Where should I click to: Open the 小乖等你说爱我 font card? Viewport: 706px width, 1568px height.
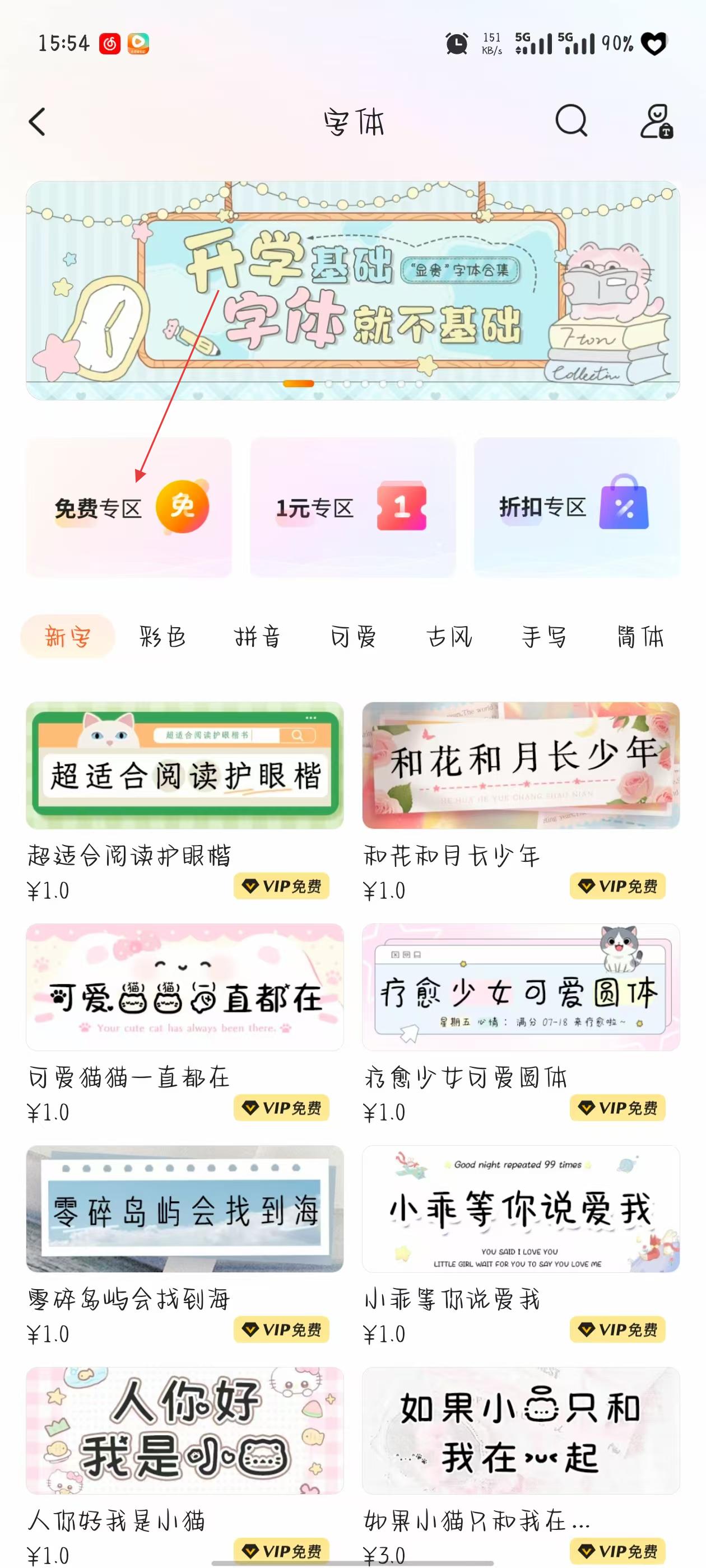coord(521,1209)
